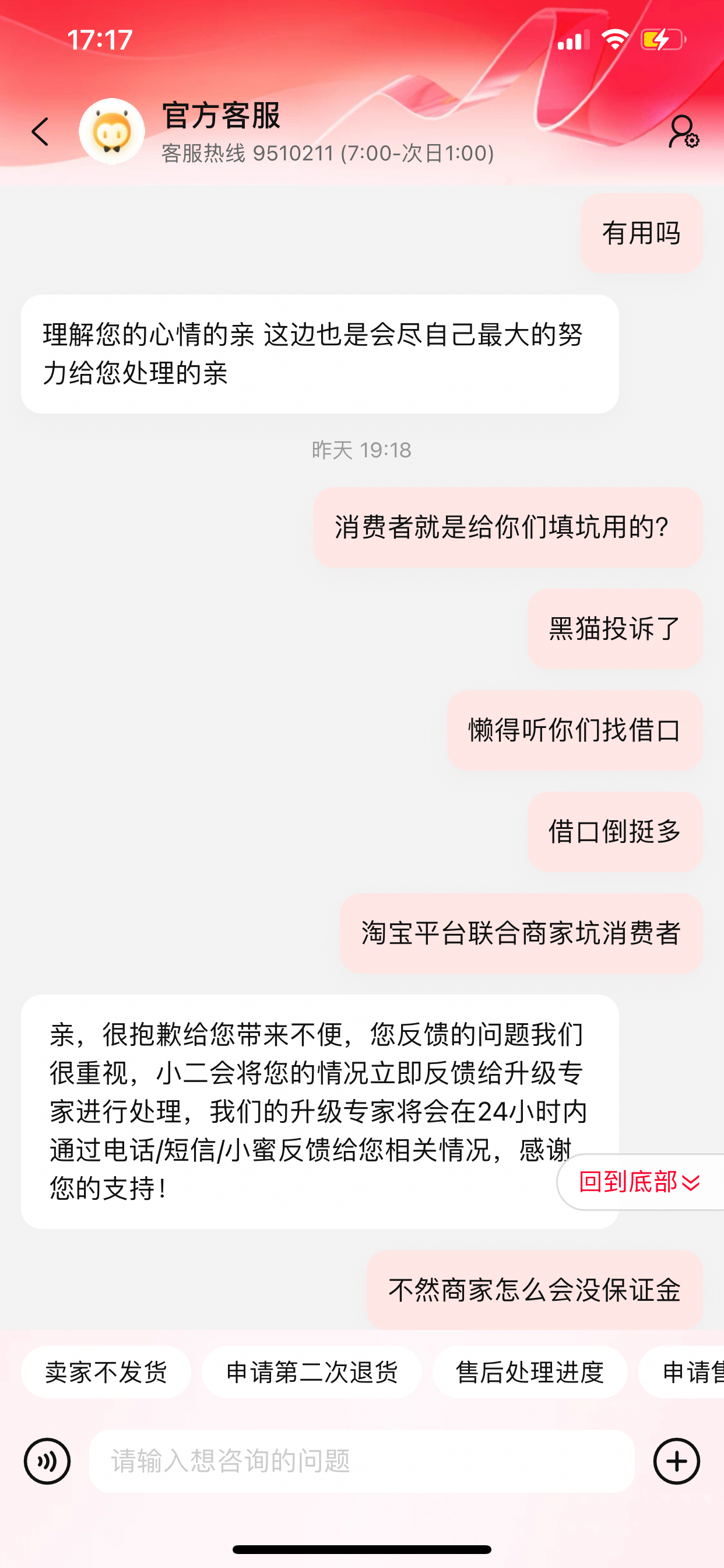Jump to bottom with 回到底部
This screenshot has height=1568, width=724.
639,1182
